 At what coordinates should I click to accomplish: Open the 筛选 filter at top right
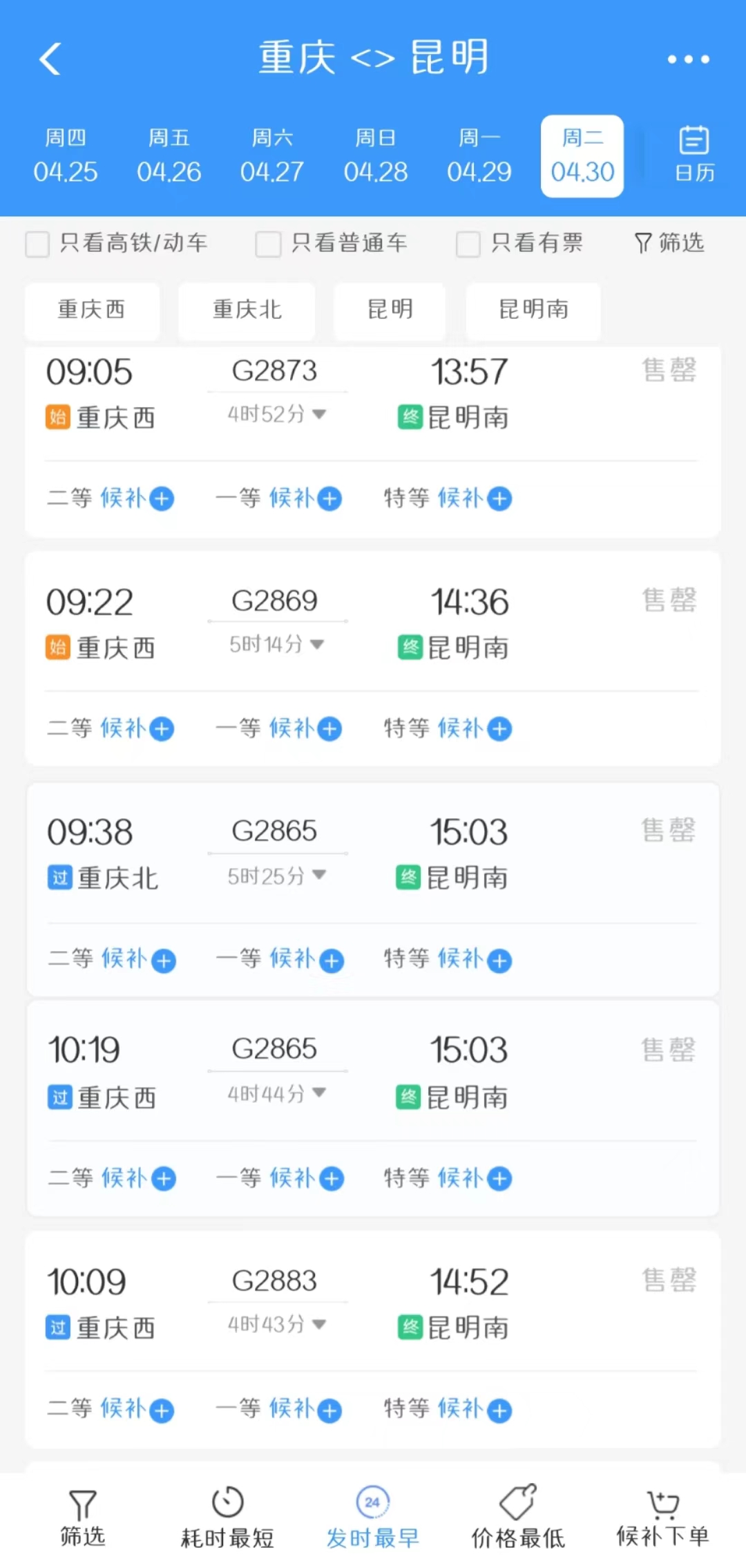click(667, 243)
